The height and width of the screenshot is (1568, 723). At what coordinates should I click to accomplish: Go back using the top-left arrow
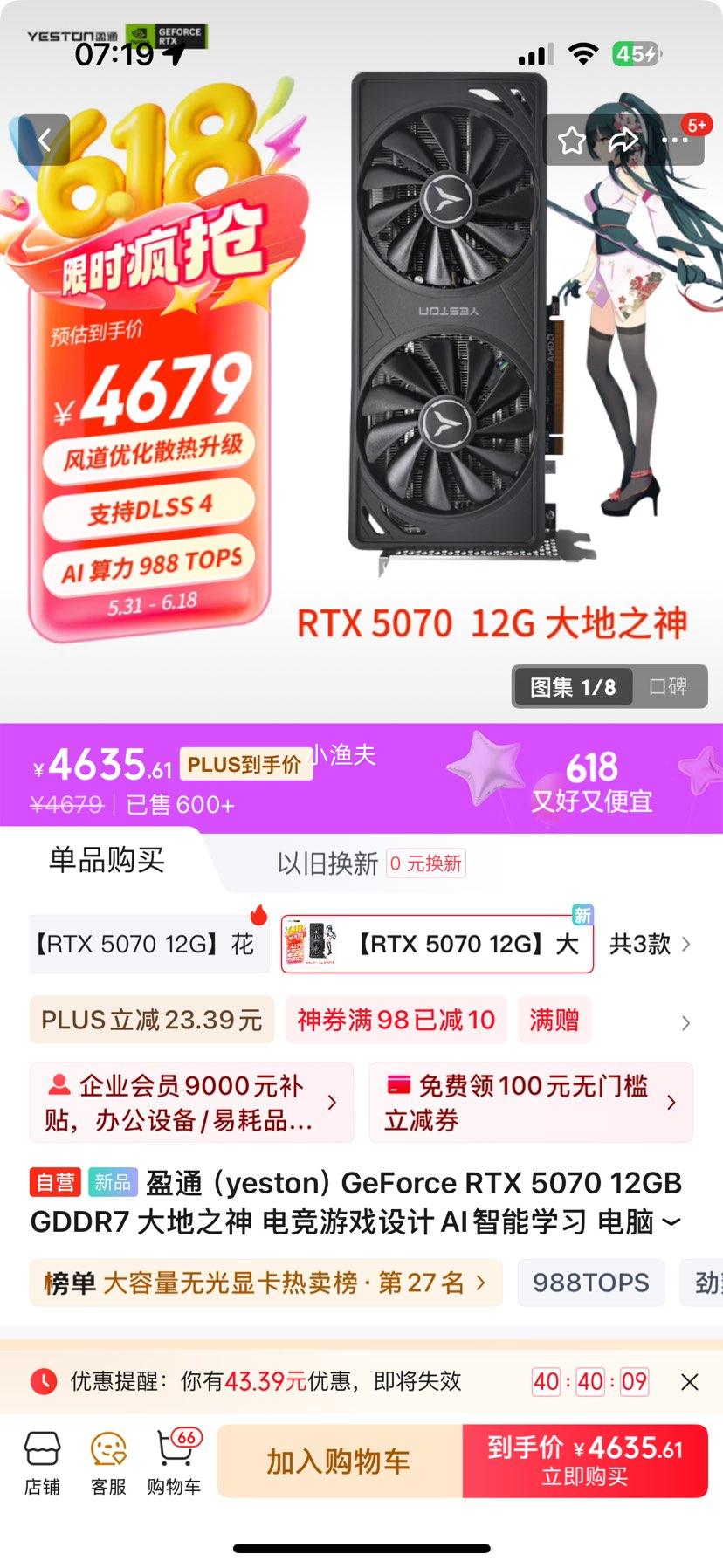[x=45, y=140]
